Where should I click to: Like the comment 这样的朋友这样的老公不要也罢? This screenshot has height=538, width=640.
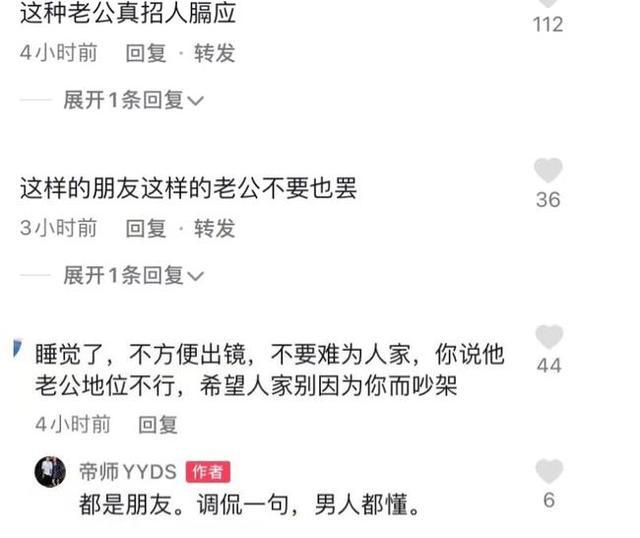[548, 171]
